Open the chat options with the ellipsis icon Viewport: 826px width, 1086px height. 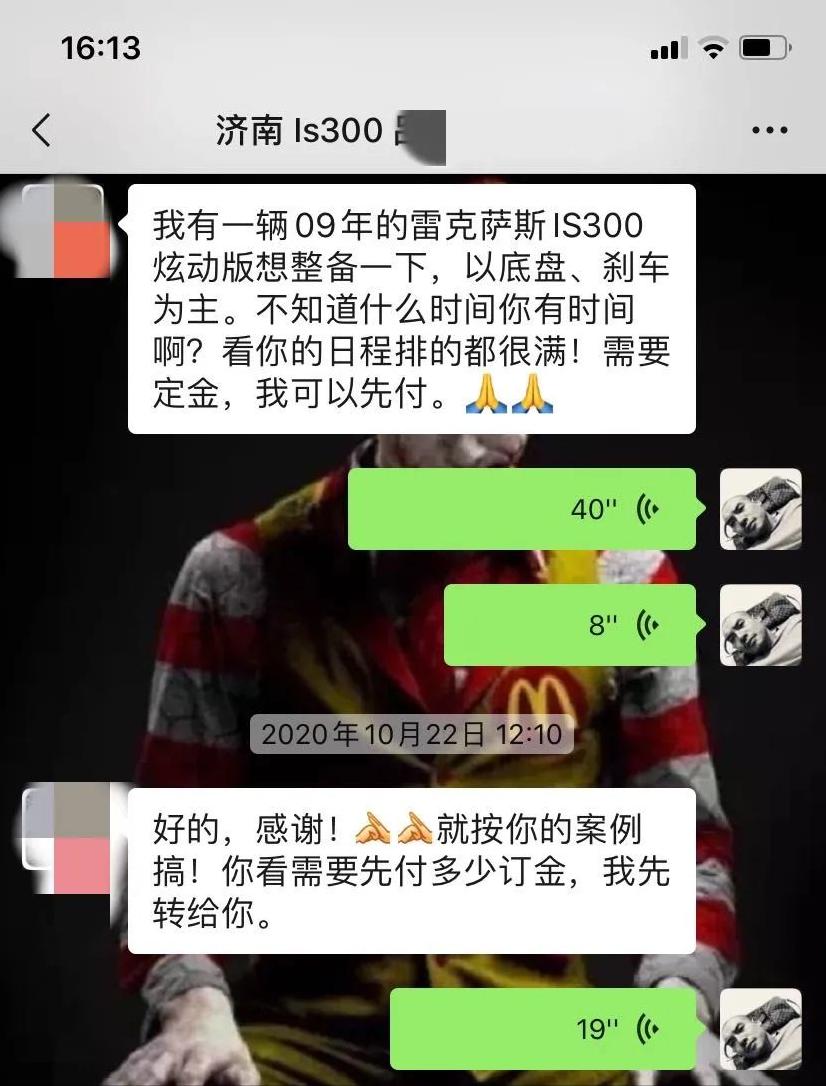click(768, 130)
